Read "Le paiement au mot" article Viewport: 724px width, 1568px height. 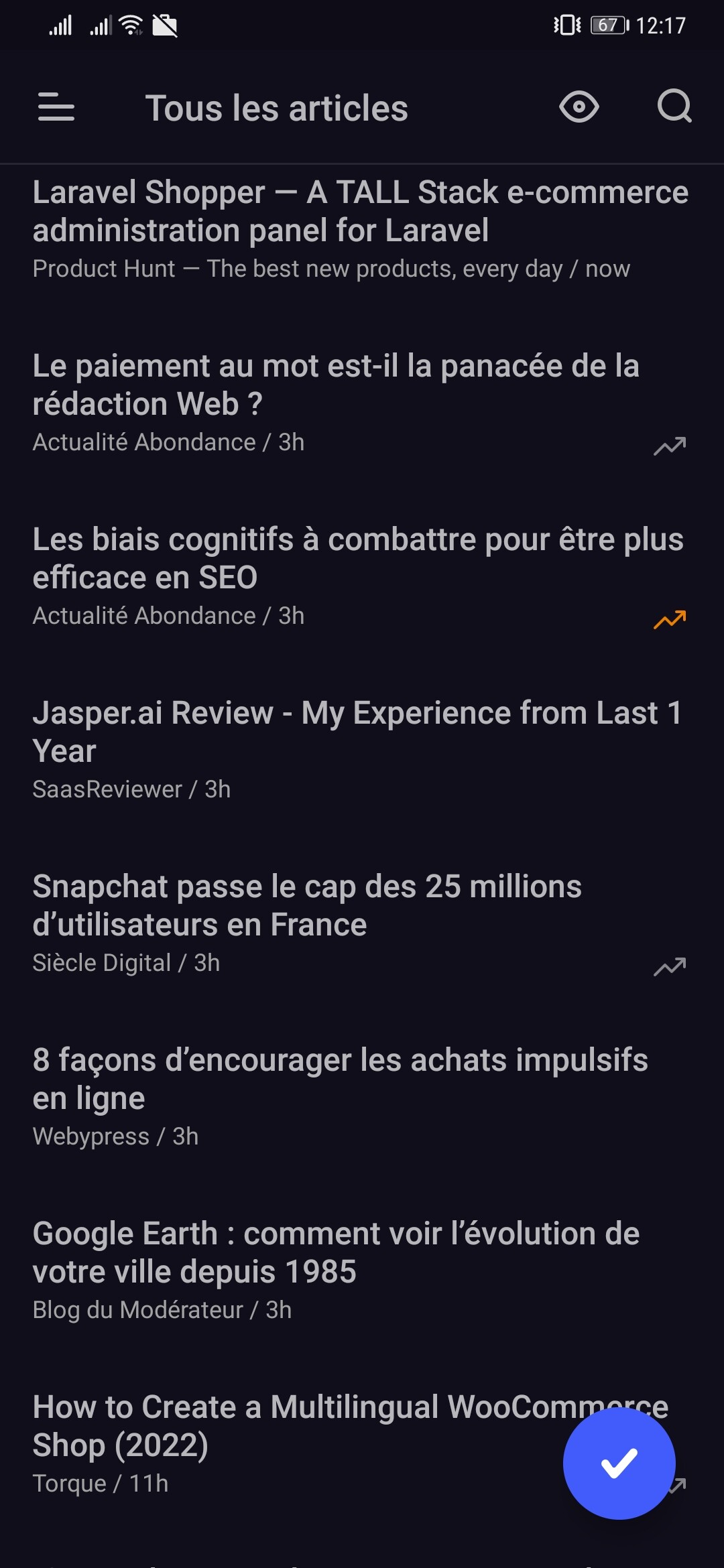click(x=362, y=403)
